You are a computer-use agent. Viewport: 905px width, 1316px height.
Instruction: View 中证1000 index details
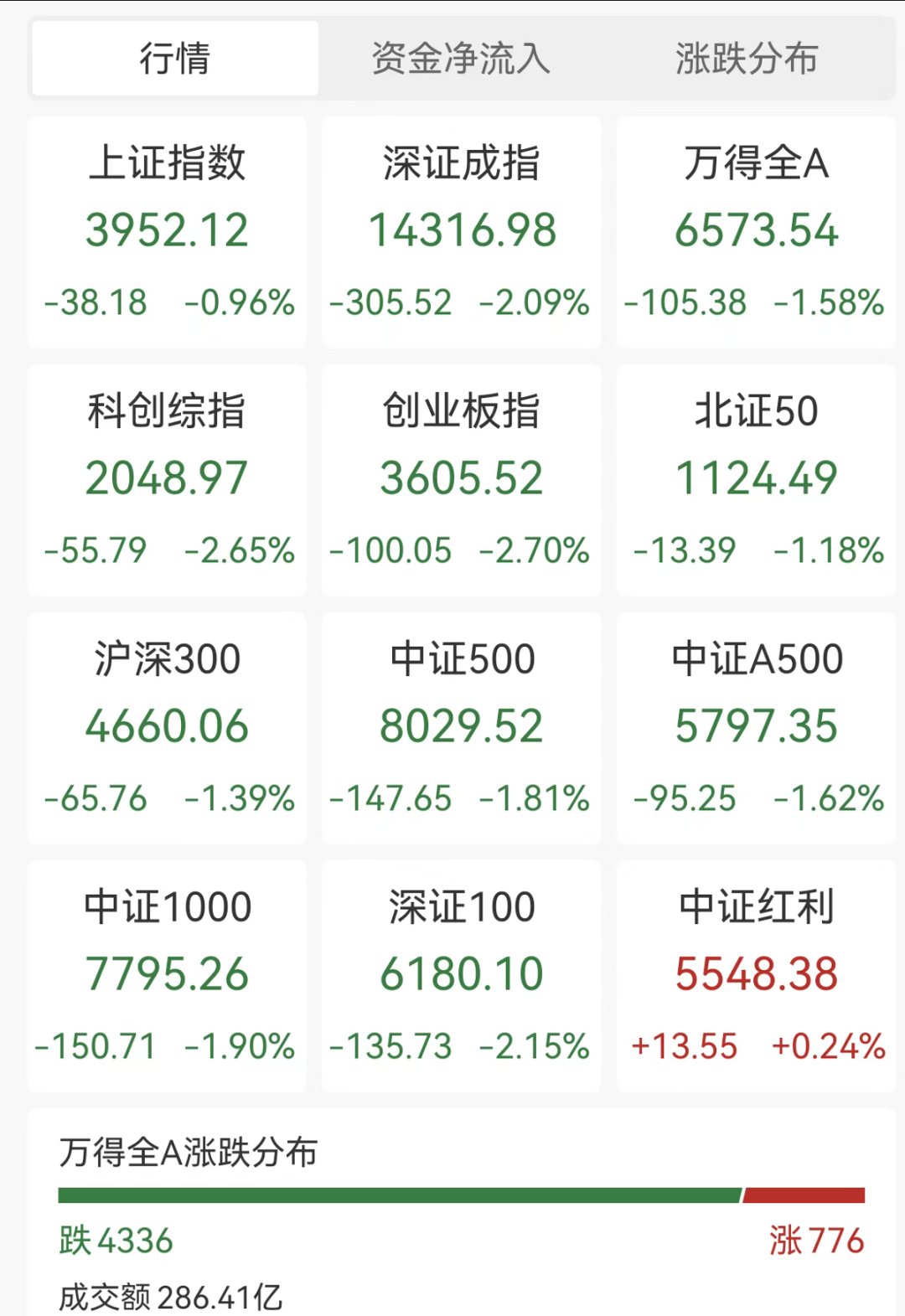[x=167, y=976]
